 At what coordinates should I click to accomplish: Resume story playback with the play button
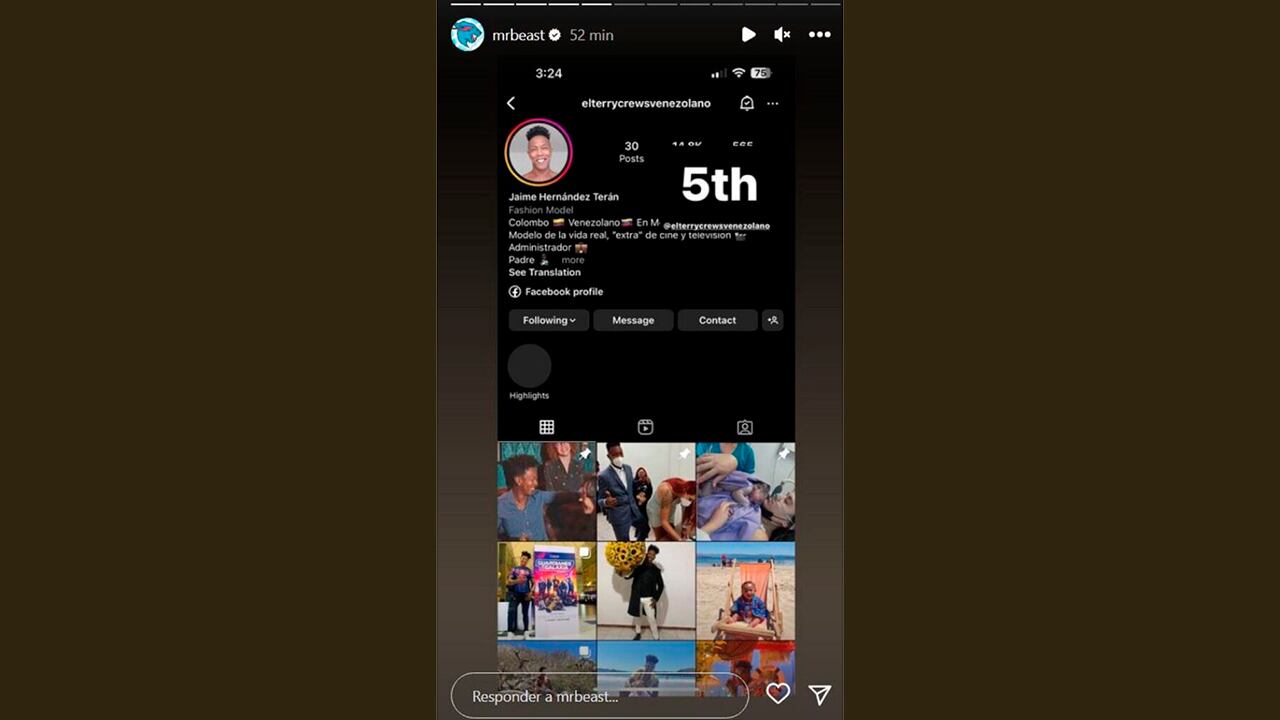point(748,35)
